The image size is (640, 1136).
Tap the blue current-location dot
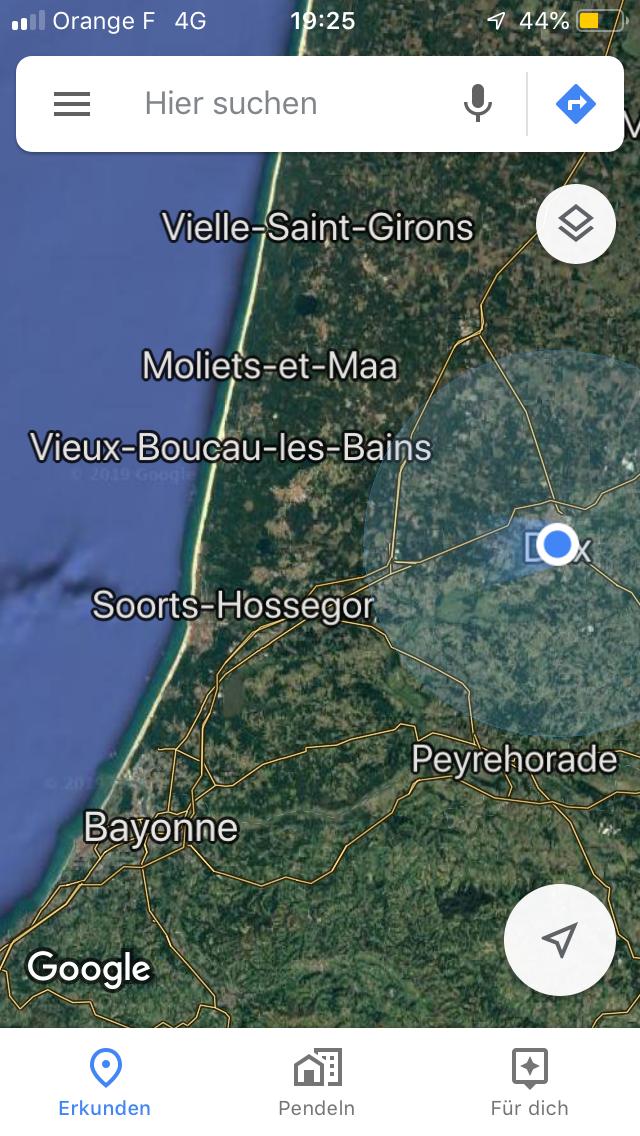coord(557,545)
